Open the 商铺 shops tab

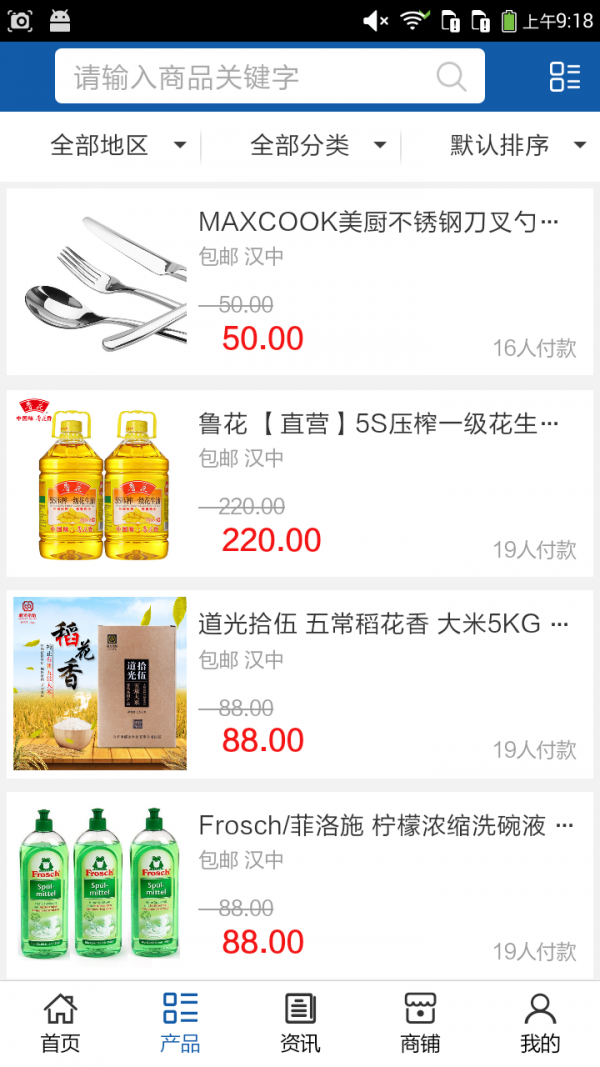tap(420, 1024)
